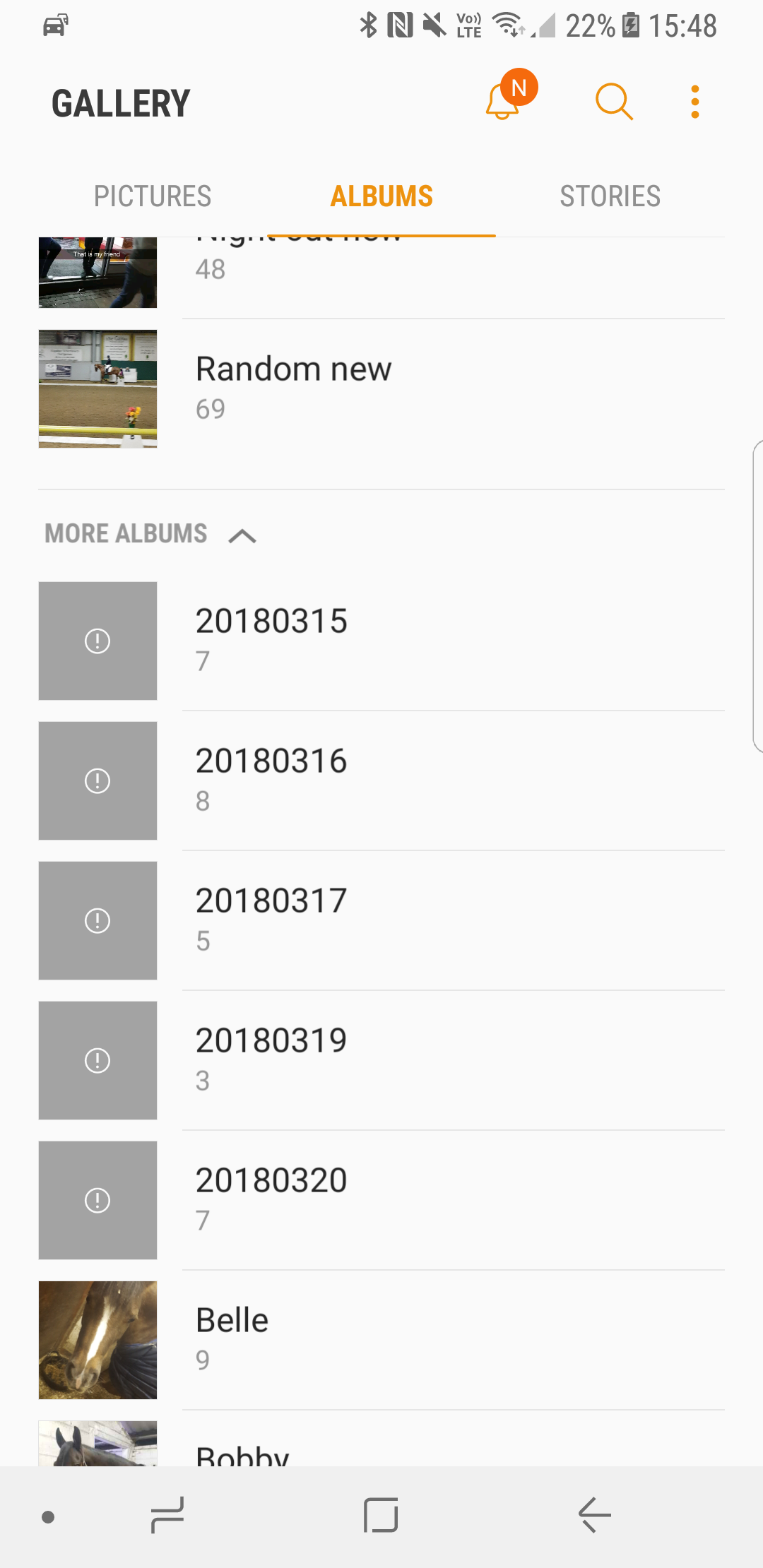Collapse the More Albums section
This screenshot has width=763, height=1568.
pyautogui.click(x=242, y=535)
